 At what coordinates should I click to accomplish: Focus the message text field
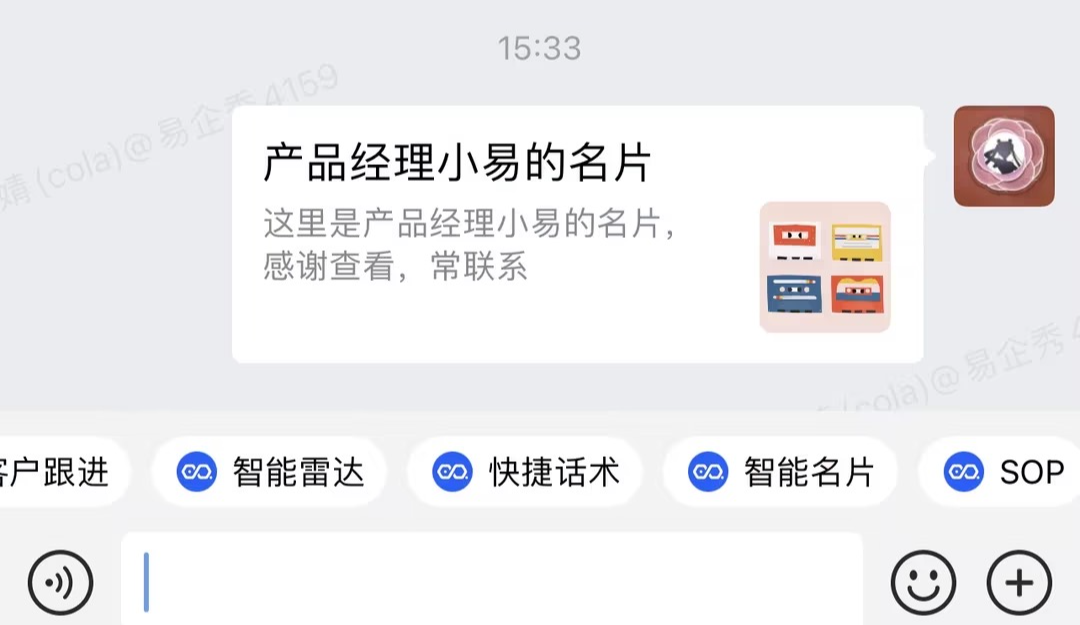click(492, 581)
